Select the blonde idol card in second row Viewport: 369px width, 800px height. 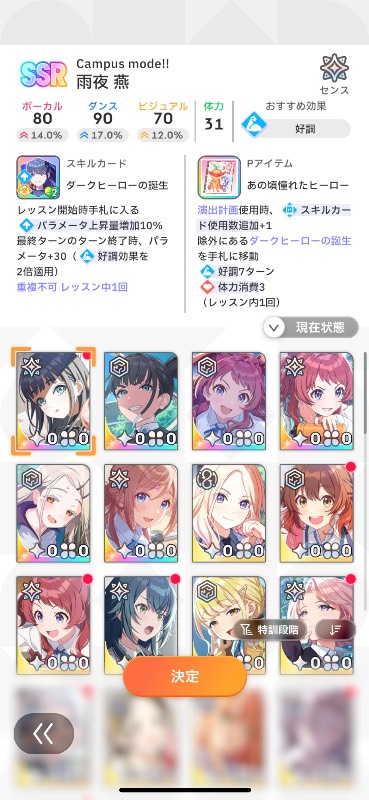pos(229,513)
